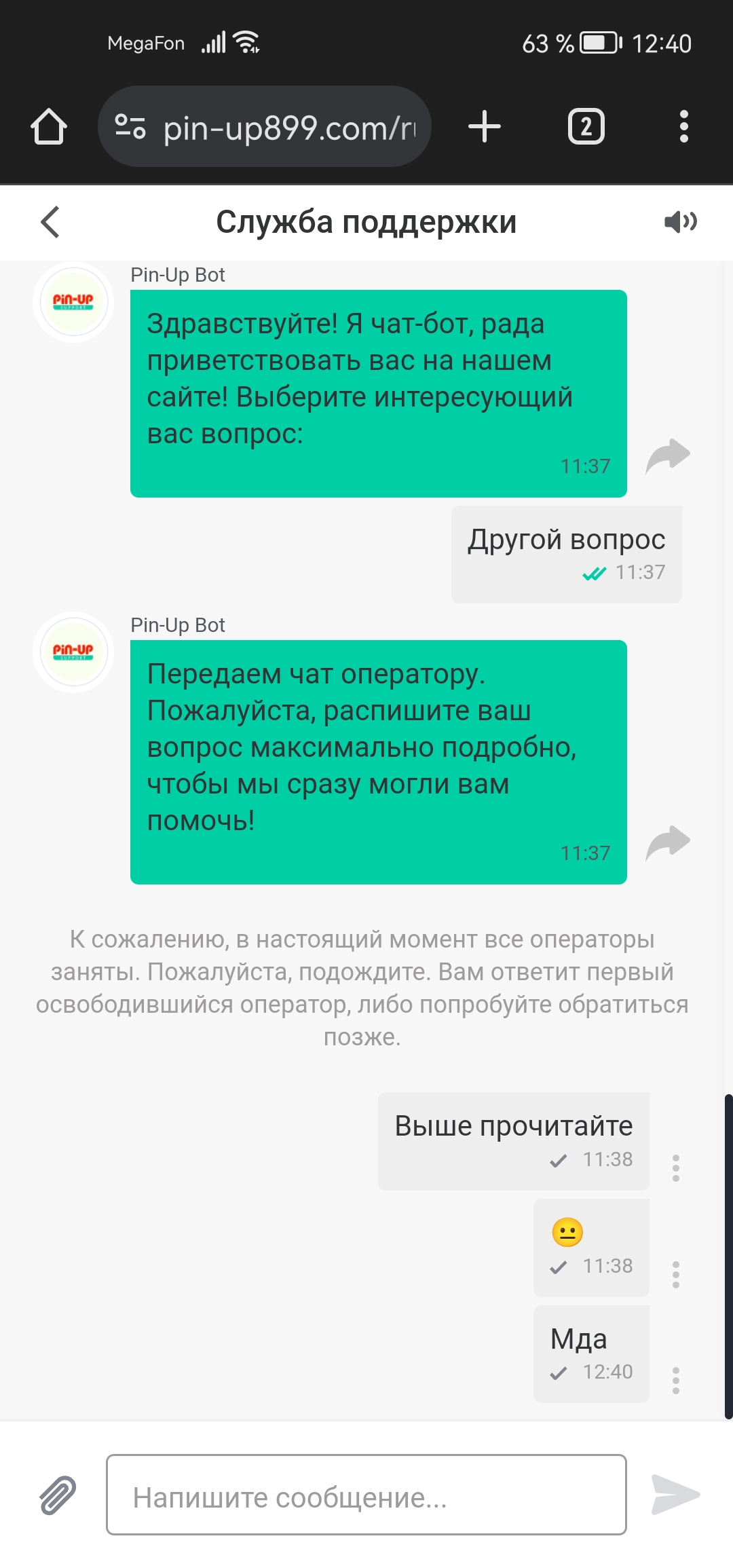Open options for 'Выше прочитайте' message
The height and width of the screenshot is (1568, 733).
[x=676, y=1168]
